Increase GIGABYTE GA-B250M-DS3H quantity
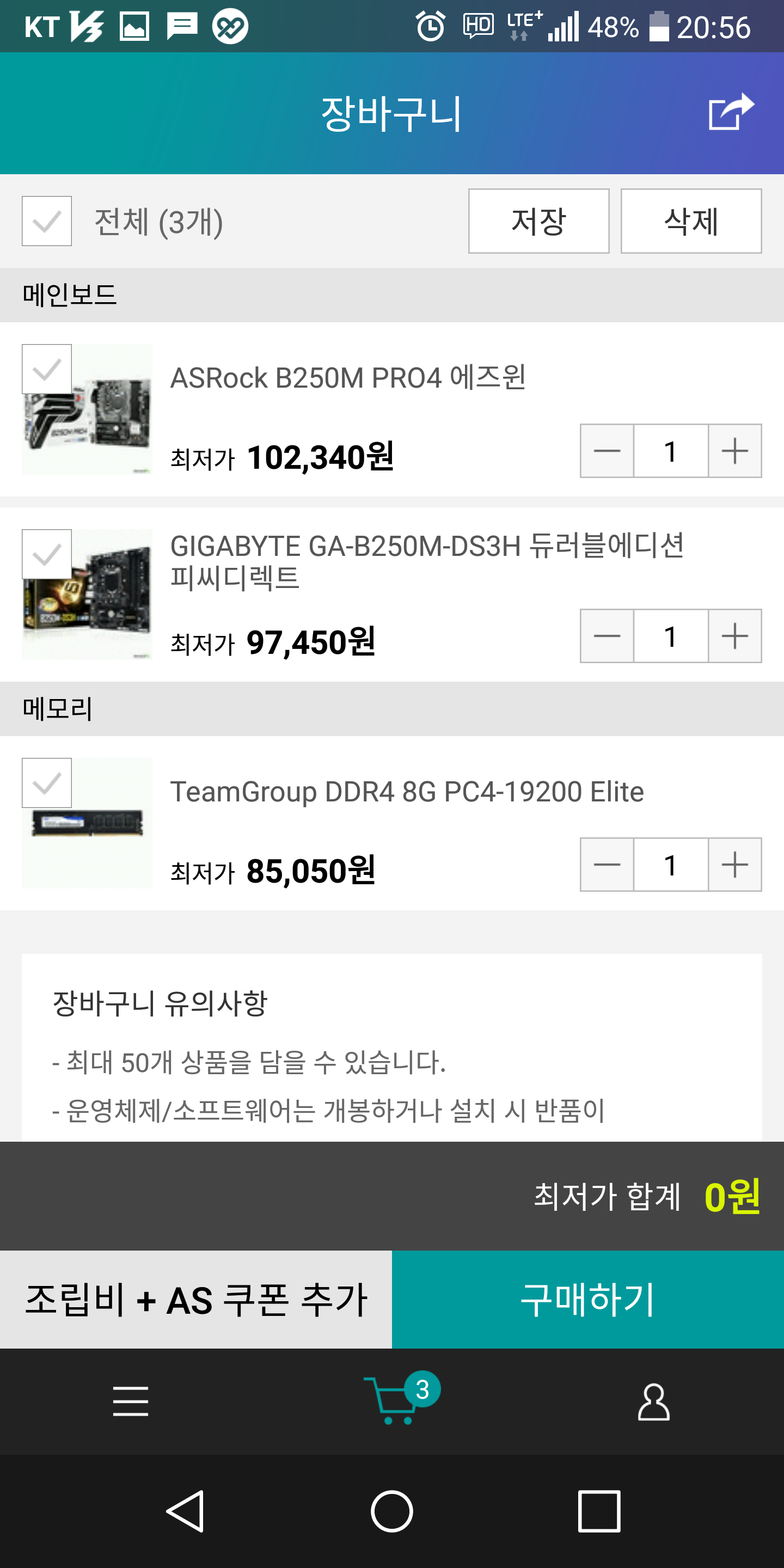Viewport: 784px width, 1568px height. coord(734,636)
